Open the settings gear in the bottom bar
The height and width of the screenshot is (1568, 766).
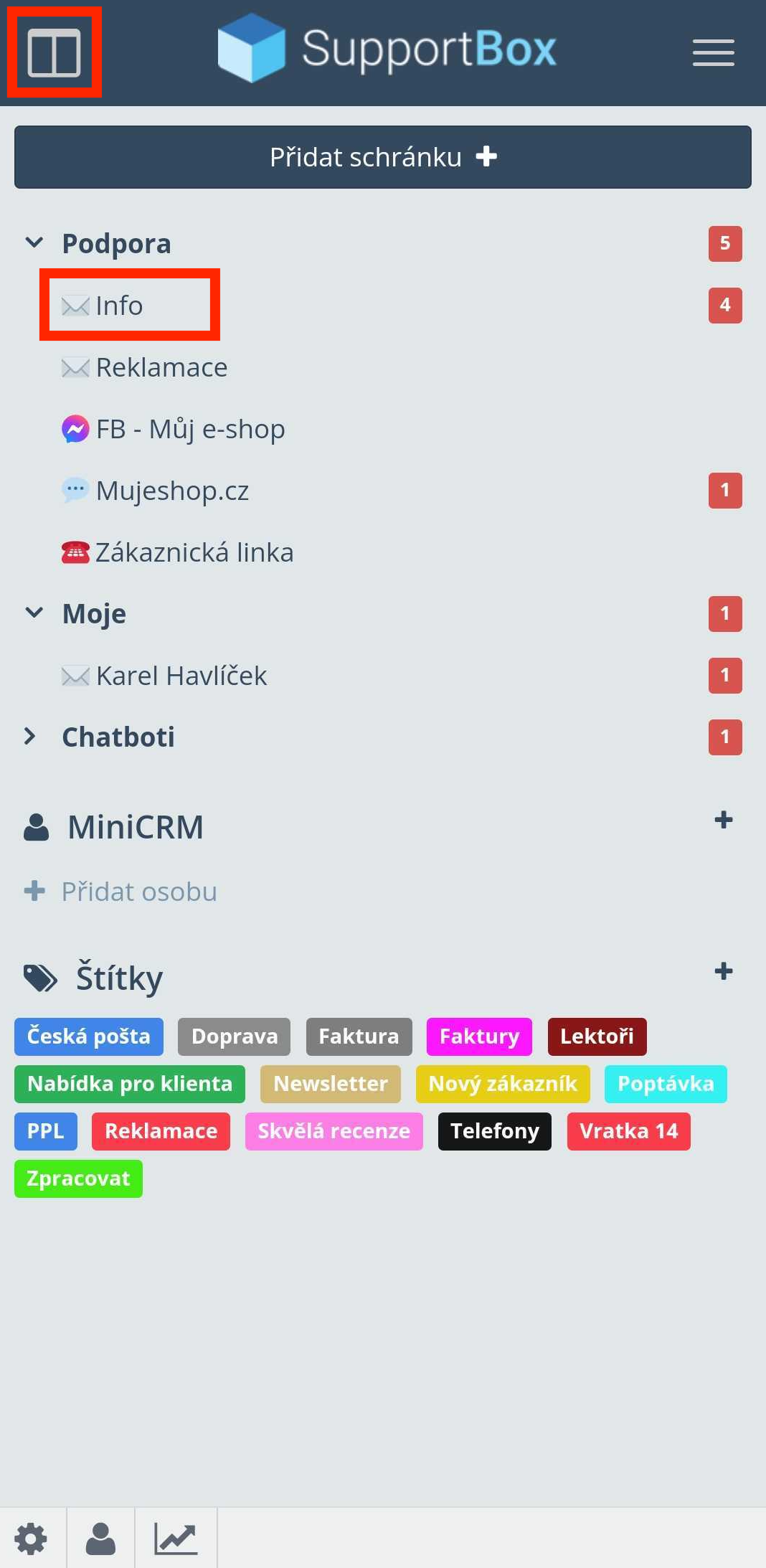click(x=30, y=1539)
